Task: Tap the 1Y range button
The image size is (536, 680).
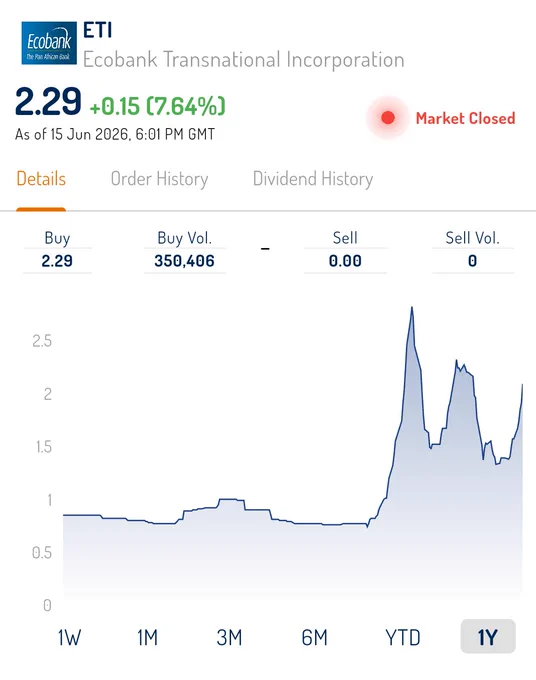Action: (488, 636)
